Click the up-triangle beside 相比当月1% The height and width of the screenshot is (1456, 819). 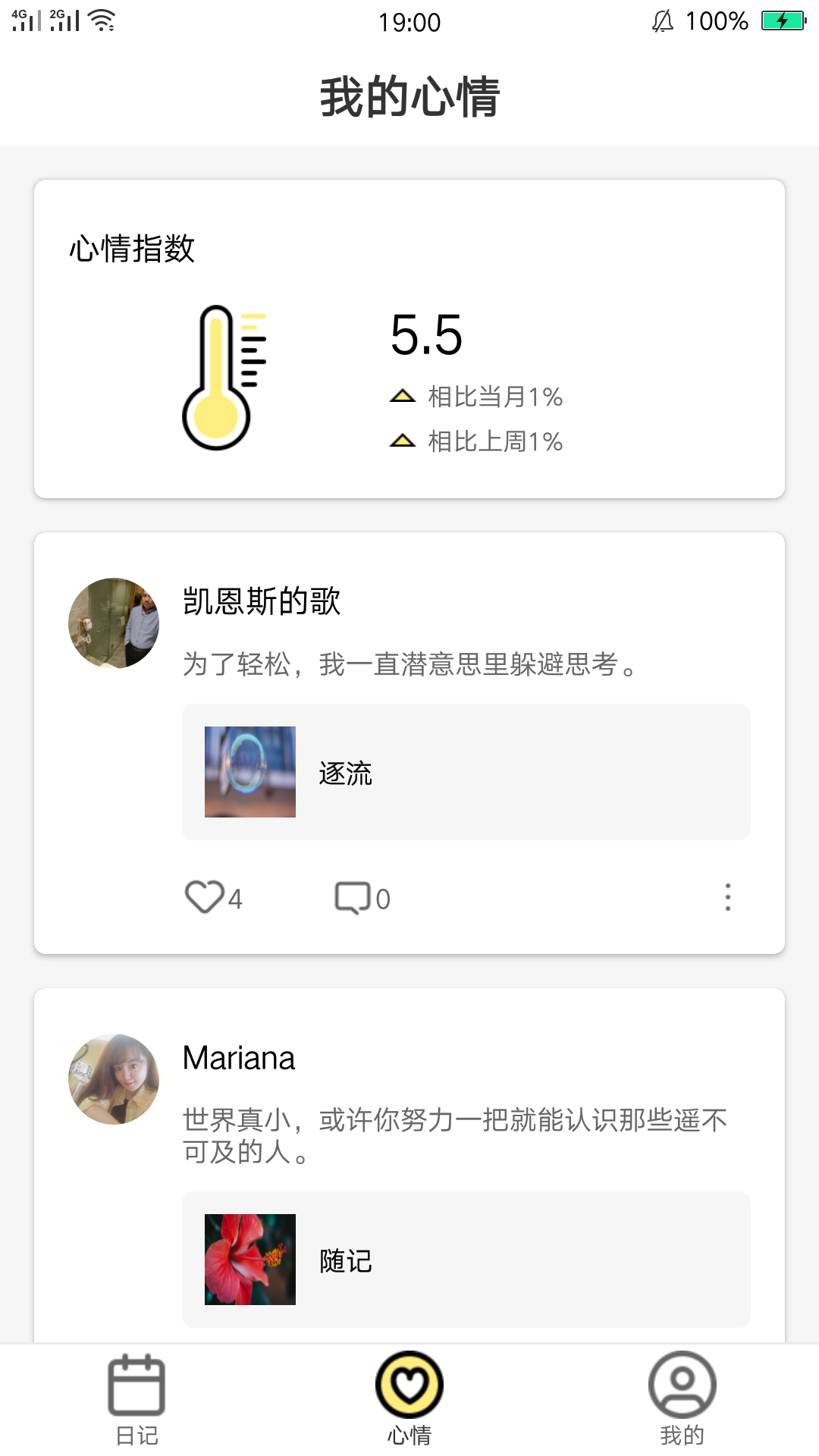coord(403,395)
